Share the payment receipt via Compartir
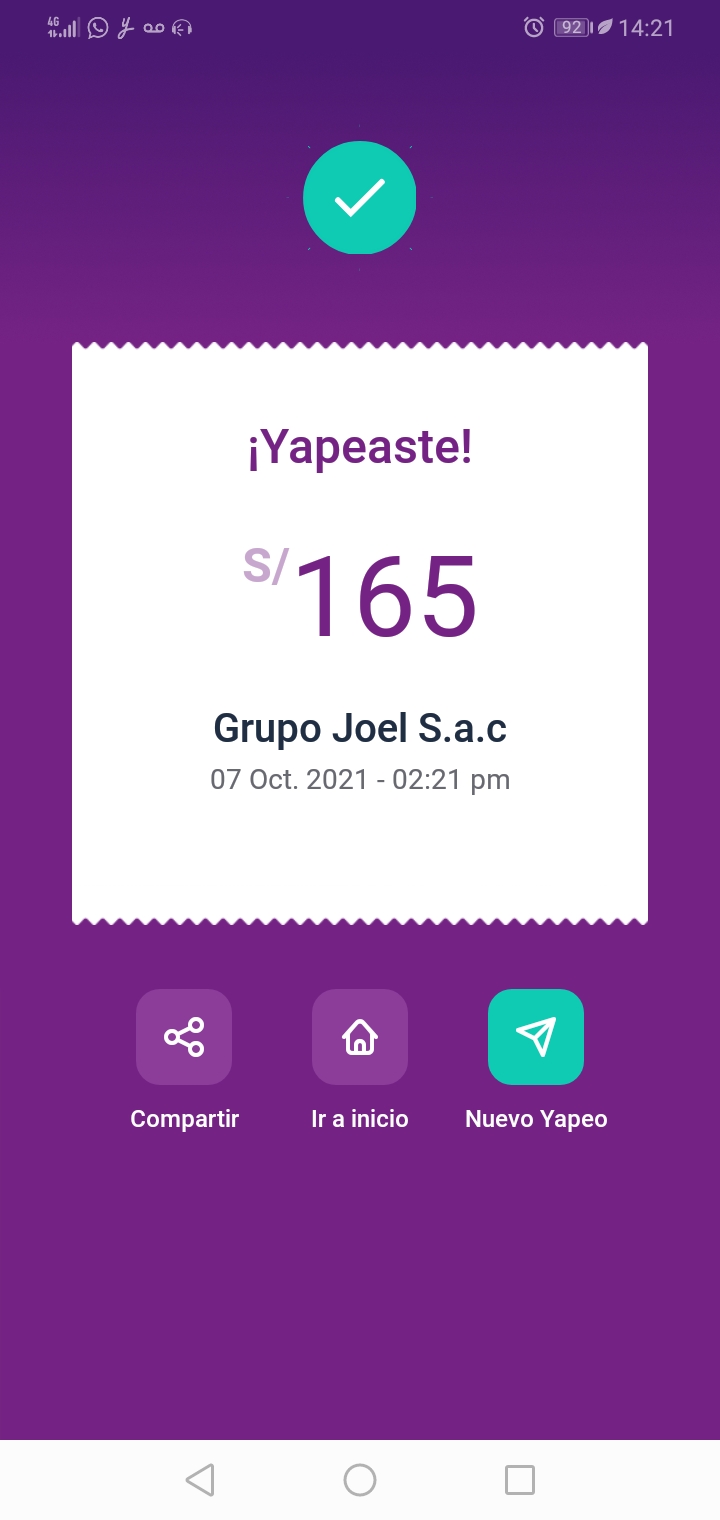Screen dimensions: 720x1520 (x=184, y=1037)
